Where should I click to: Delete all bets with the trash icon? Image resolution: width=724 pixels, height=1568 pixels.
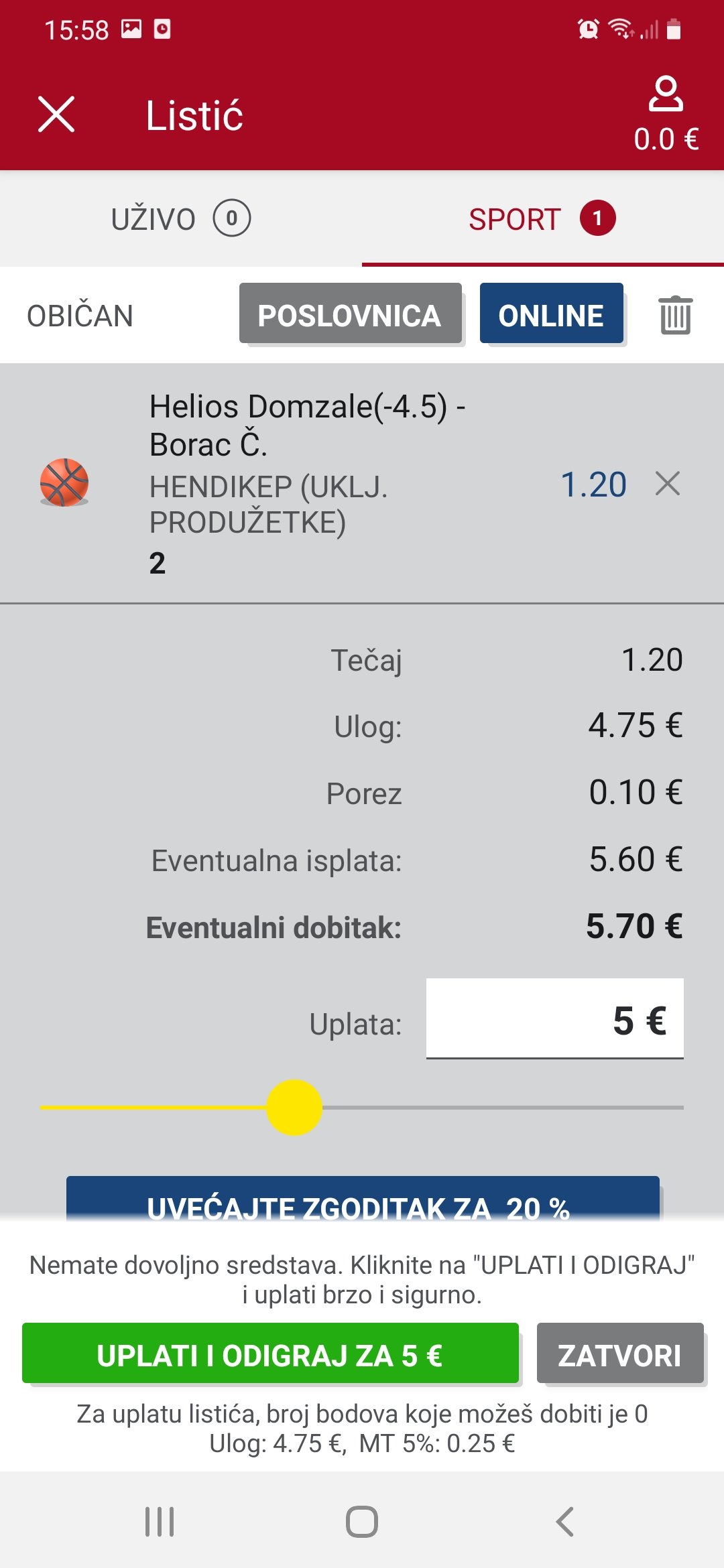[675, 315]
